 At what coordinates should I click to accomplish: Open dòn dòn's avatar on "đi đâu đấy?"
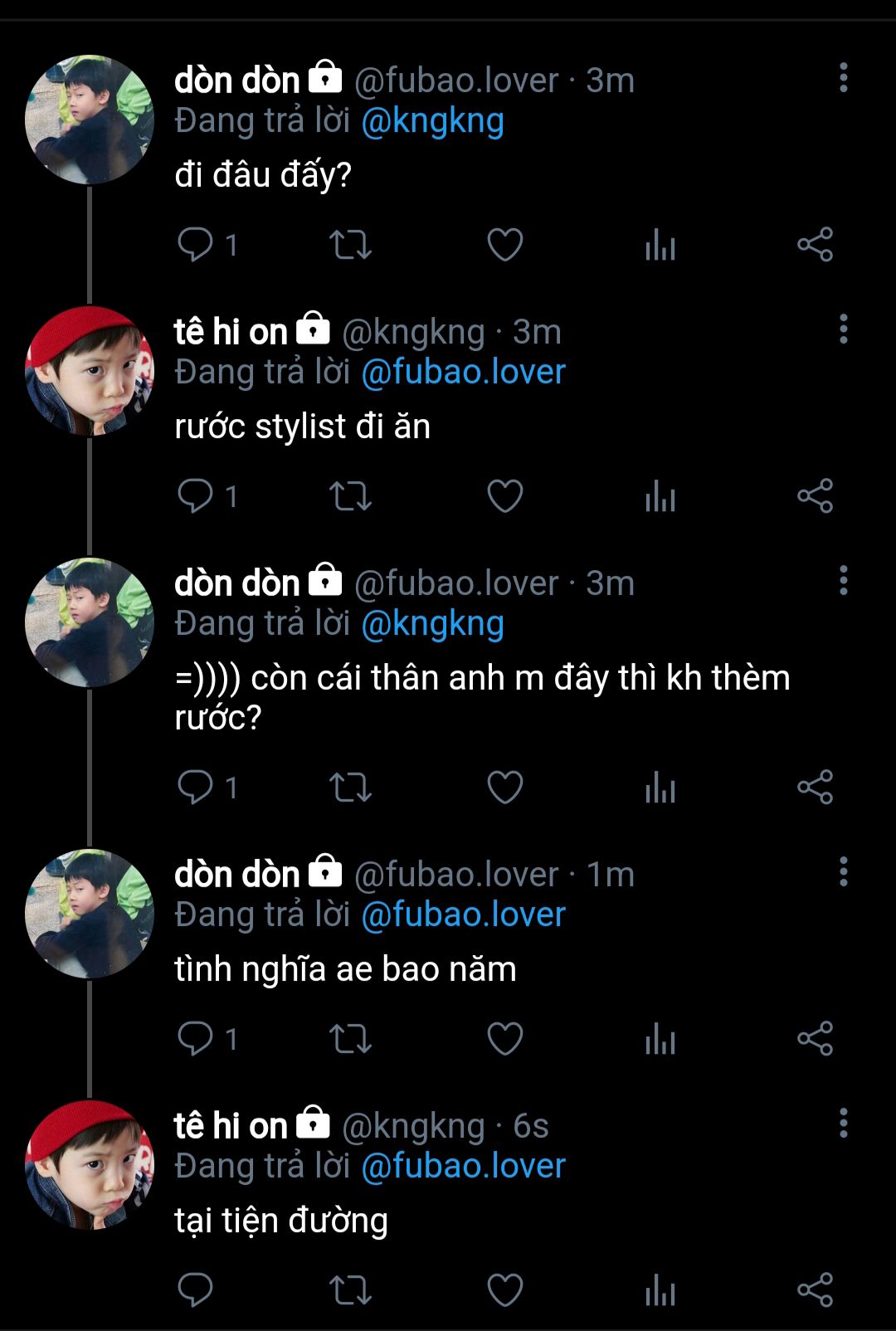(x=90, y=119)
